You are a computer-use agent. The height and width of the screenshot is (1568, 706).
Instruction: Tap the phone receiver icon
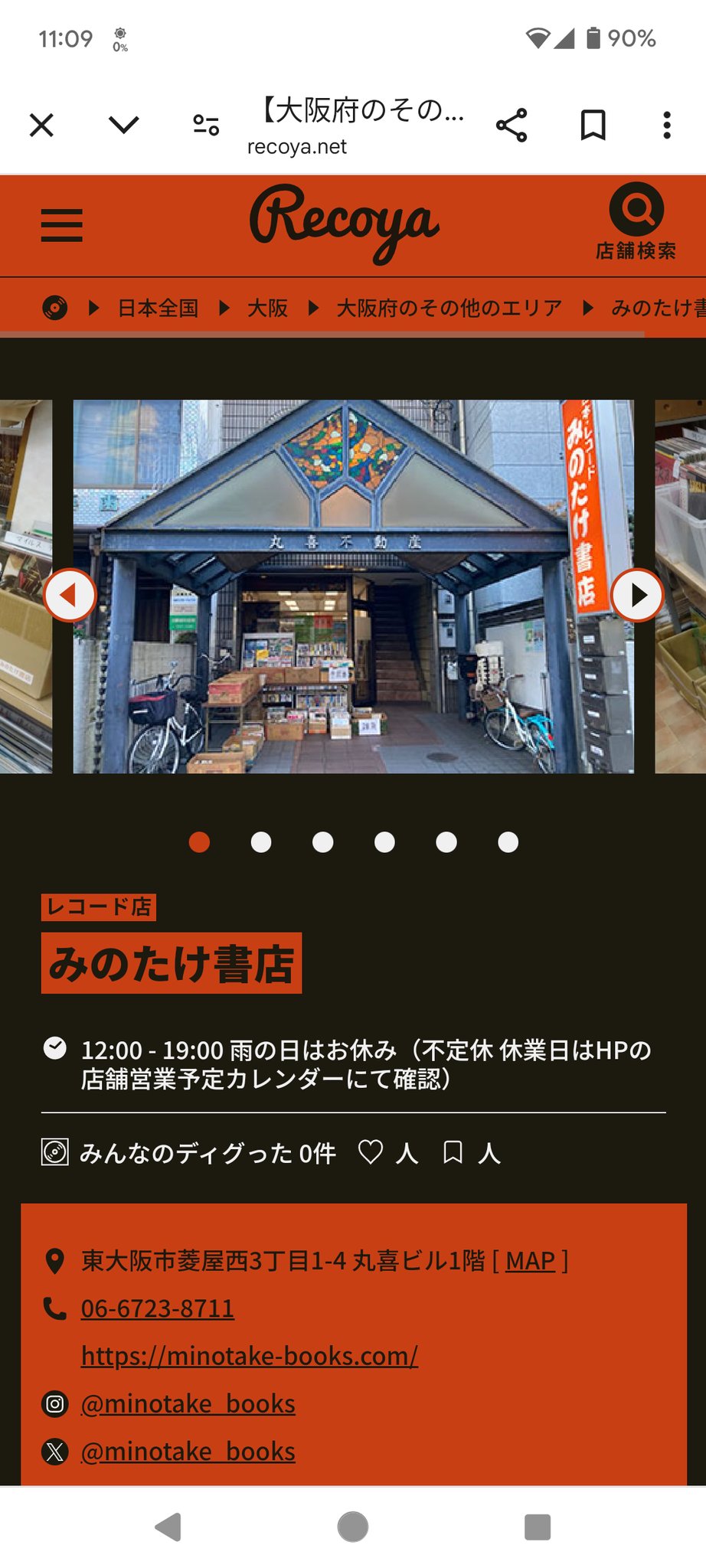pos(54,1308)
